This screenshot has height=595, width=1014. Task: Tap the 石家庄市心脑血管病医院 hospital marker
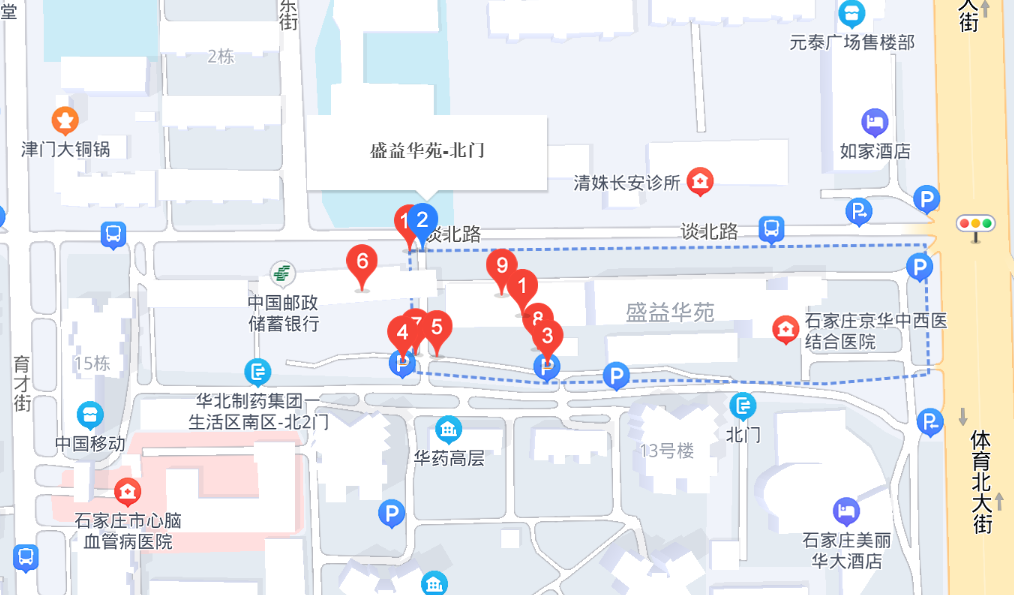[x=127, y=491]
